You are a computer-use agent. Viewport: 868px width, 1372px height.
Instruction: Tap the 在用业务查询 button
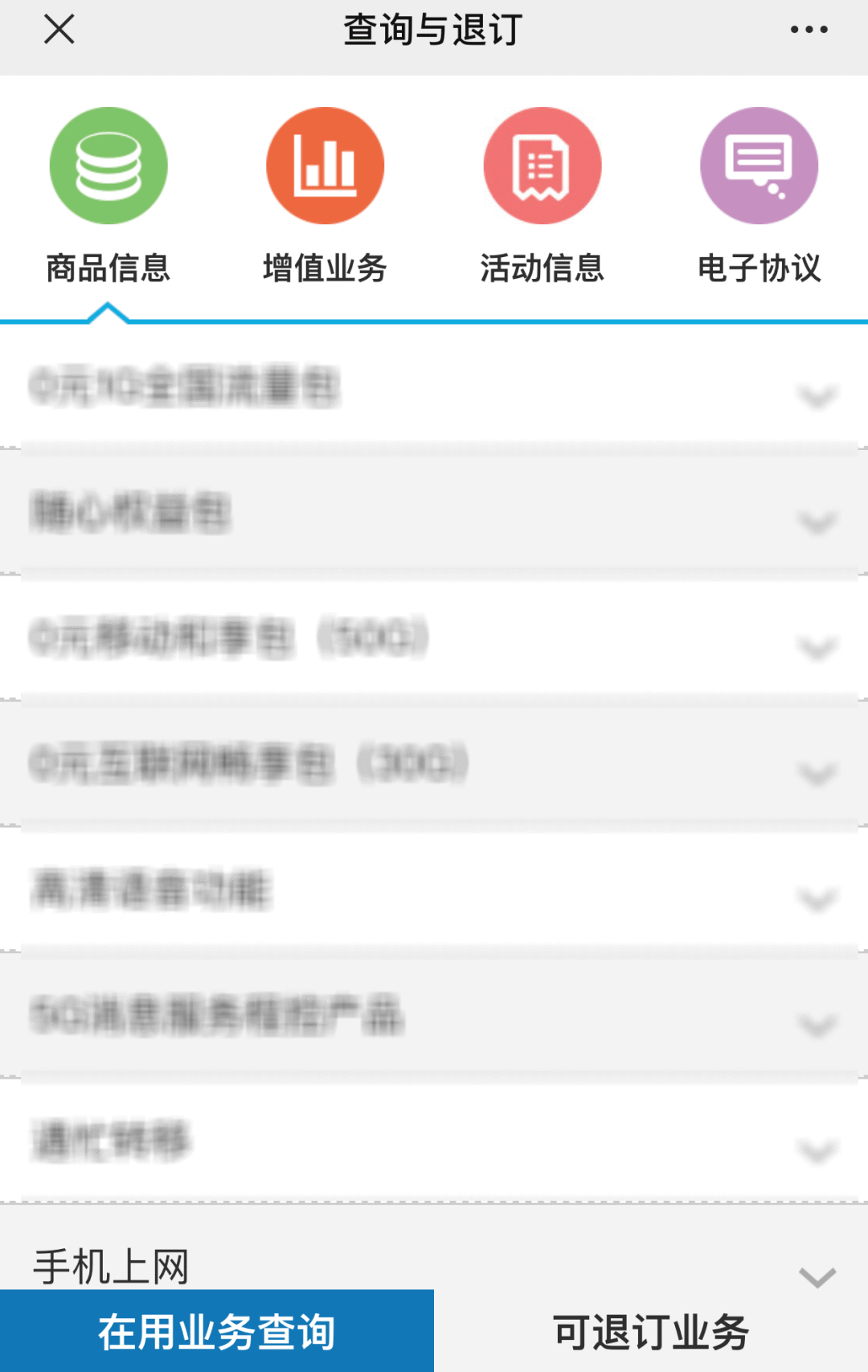217,1331
